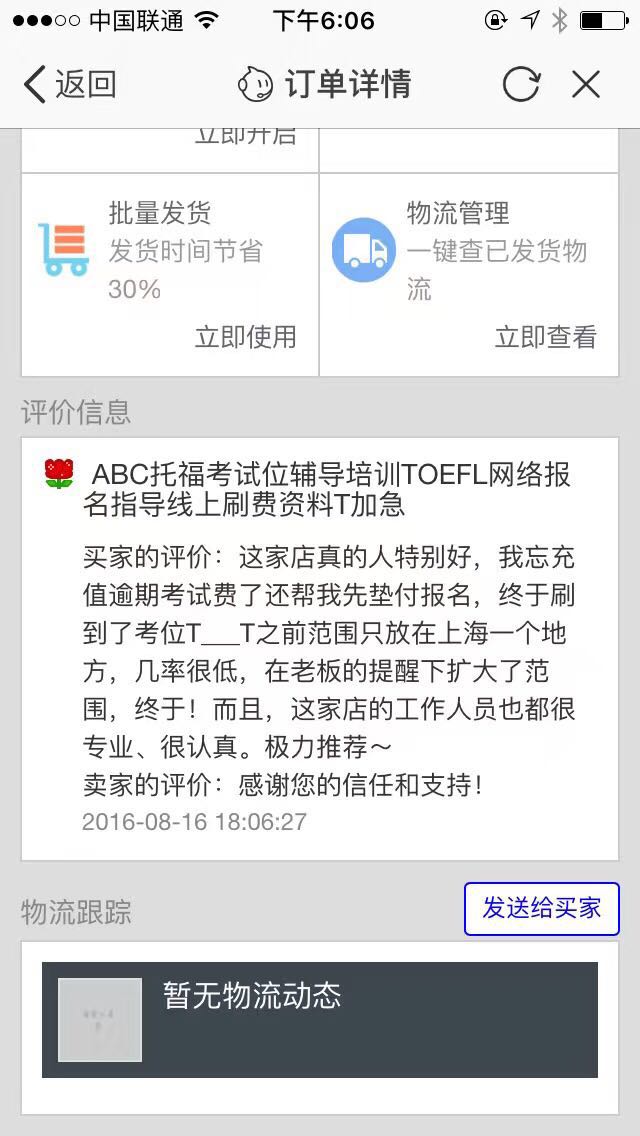Refresh the order details page
The height and width of the screenshot is (1136, 640).
point(521,85)
